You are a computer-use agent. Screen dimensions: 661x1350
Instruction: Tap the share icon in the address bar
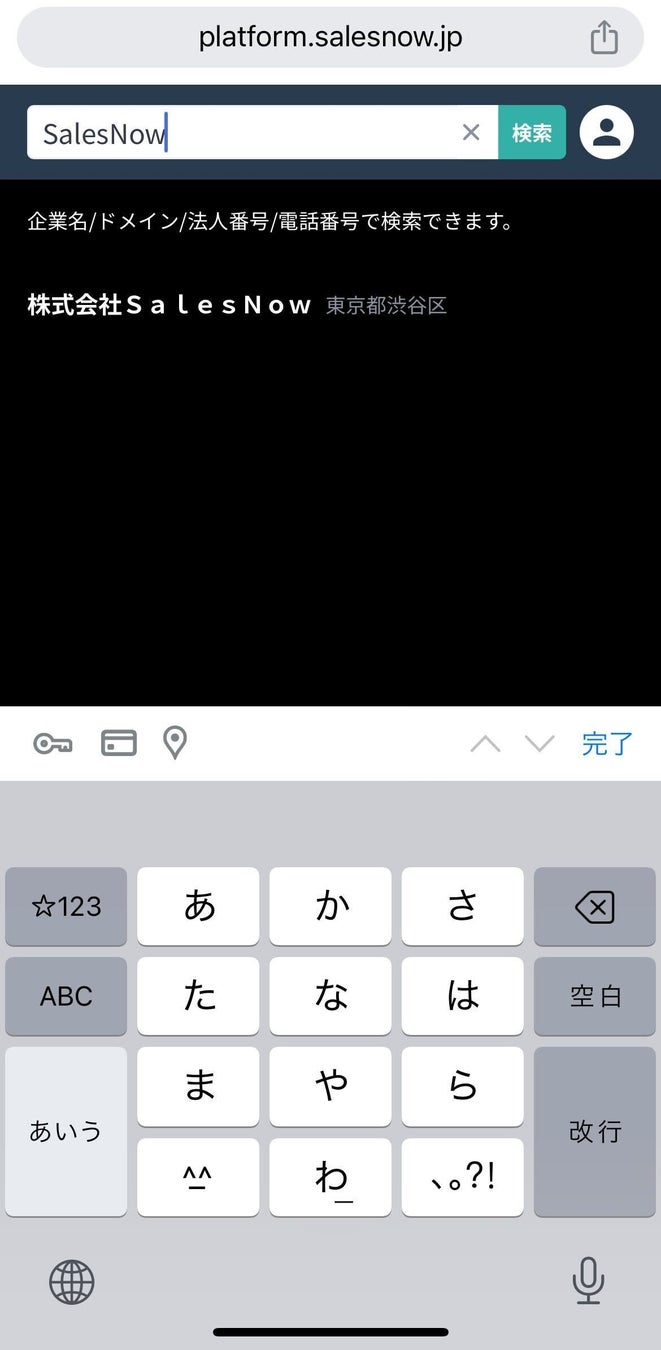pos(604,38)
